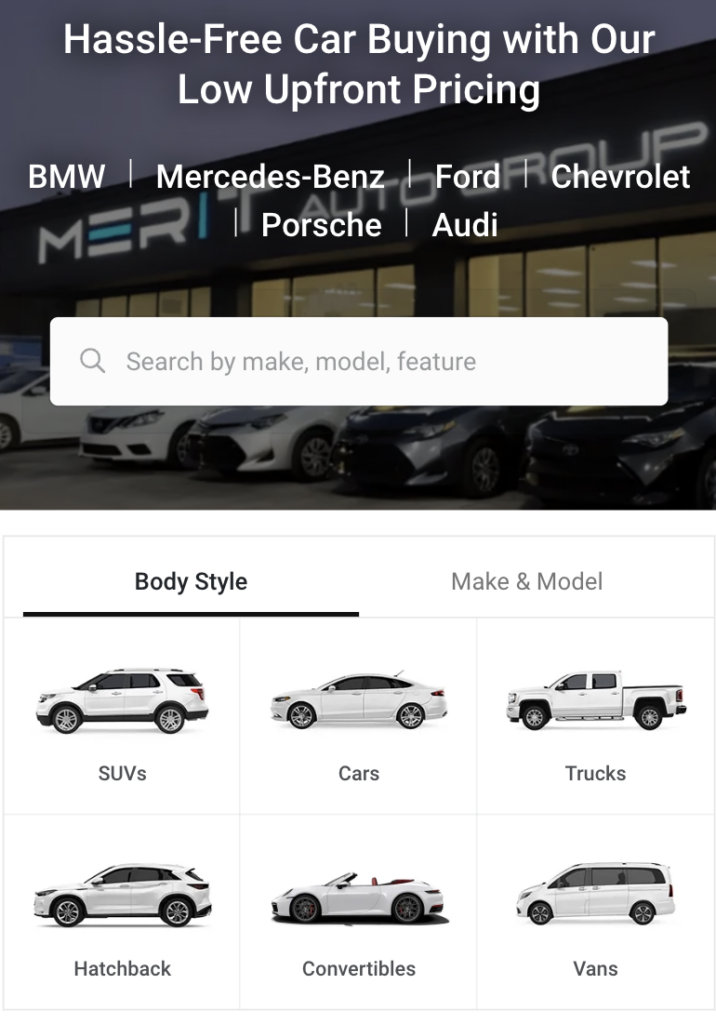Open the BMW brand link

[x=66, y=177]
